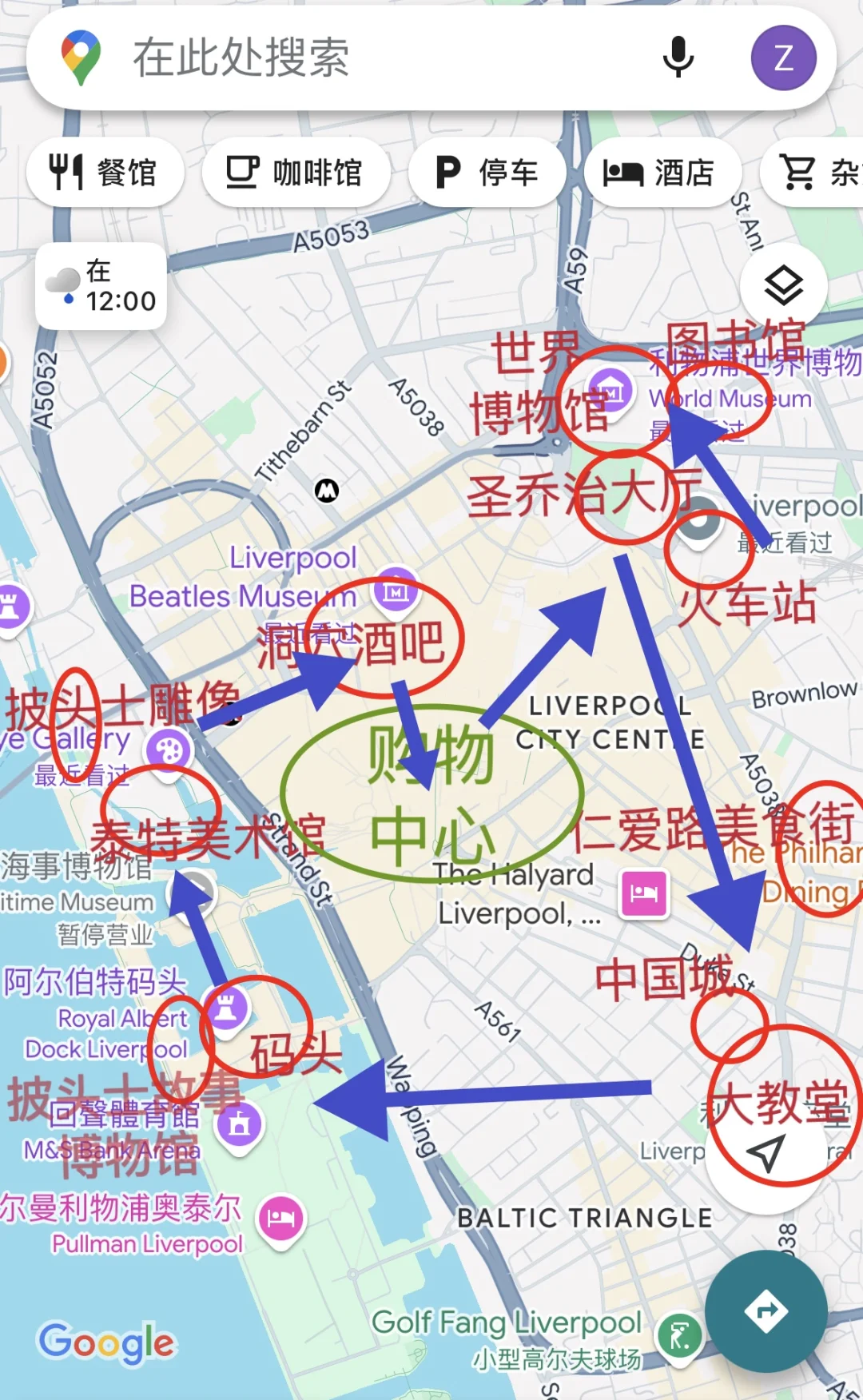Open the Z account avatar

coord(783,58)
